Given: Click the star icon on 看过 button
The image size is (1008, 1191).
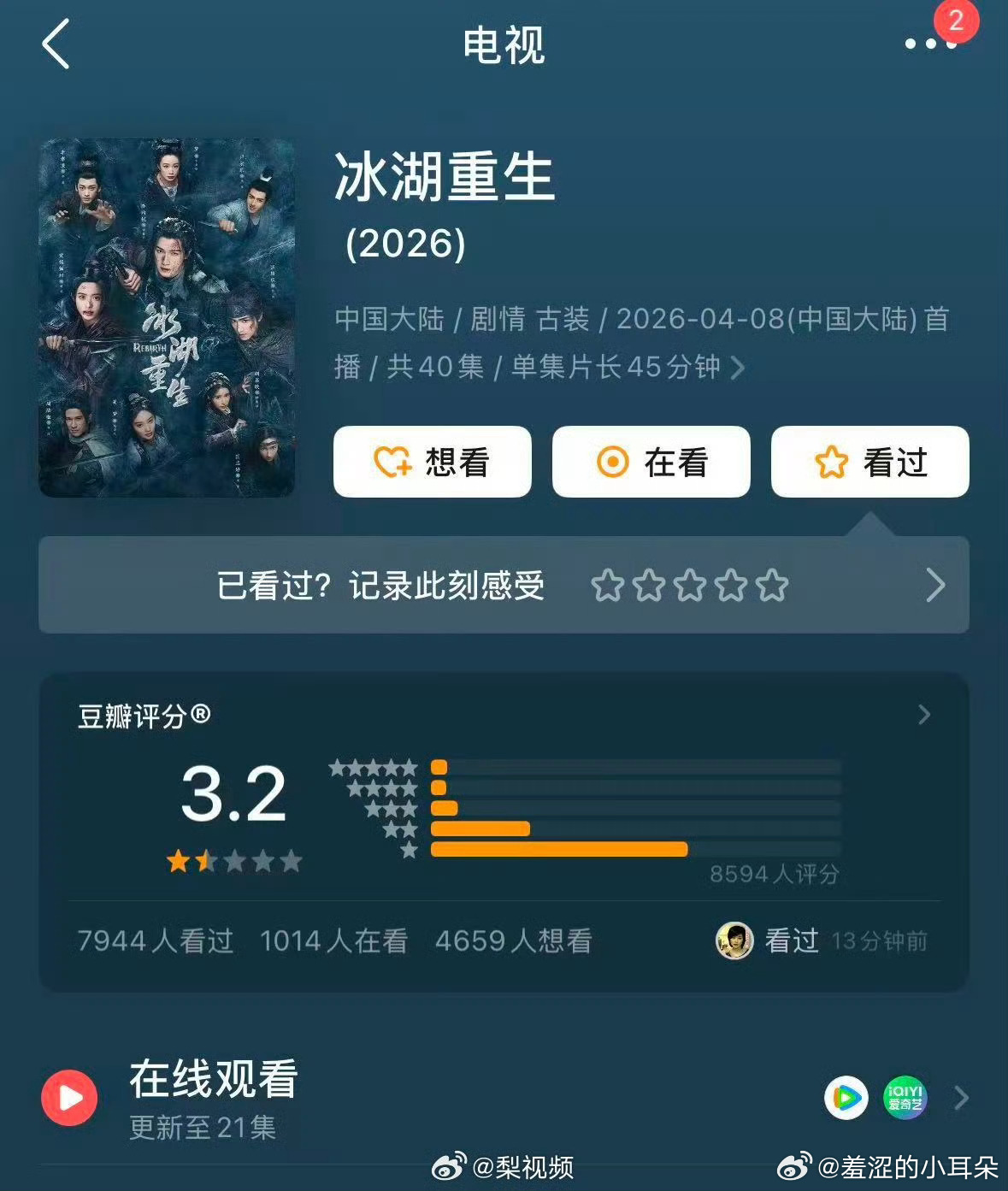Looking at the screenshot, I should pos(830,462).
